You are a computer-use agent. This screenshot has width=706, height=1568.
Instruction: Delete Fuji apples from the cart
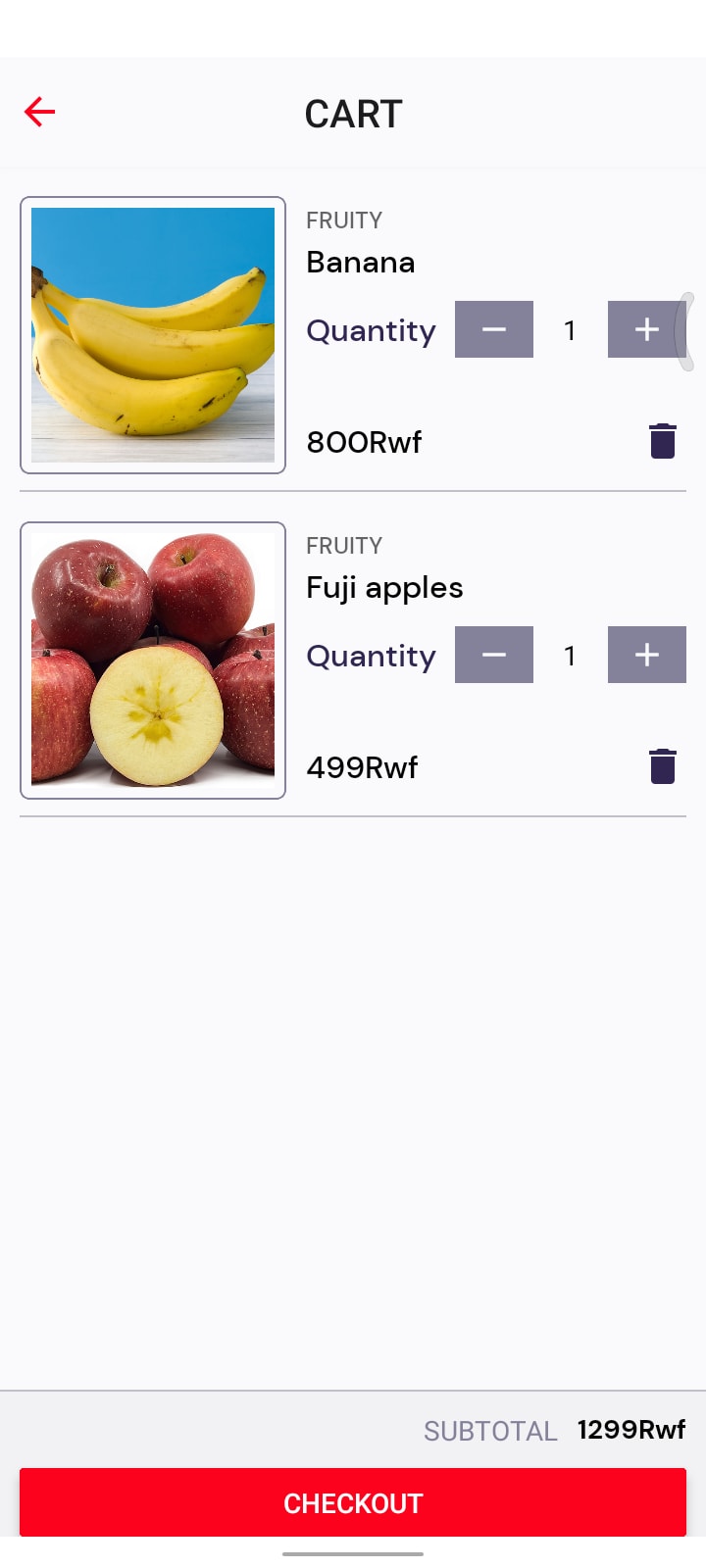click(x=663, y=766)
